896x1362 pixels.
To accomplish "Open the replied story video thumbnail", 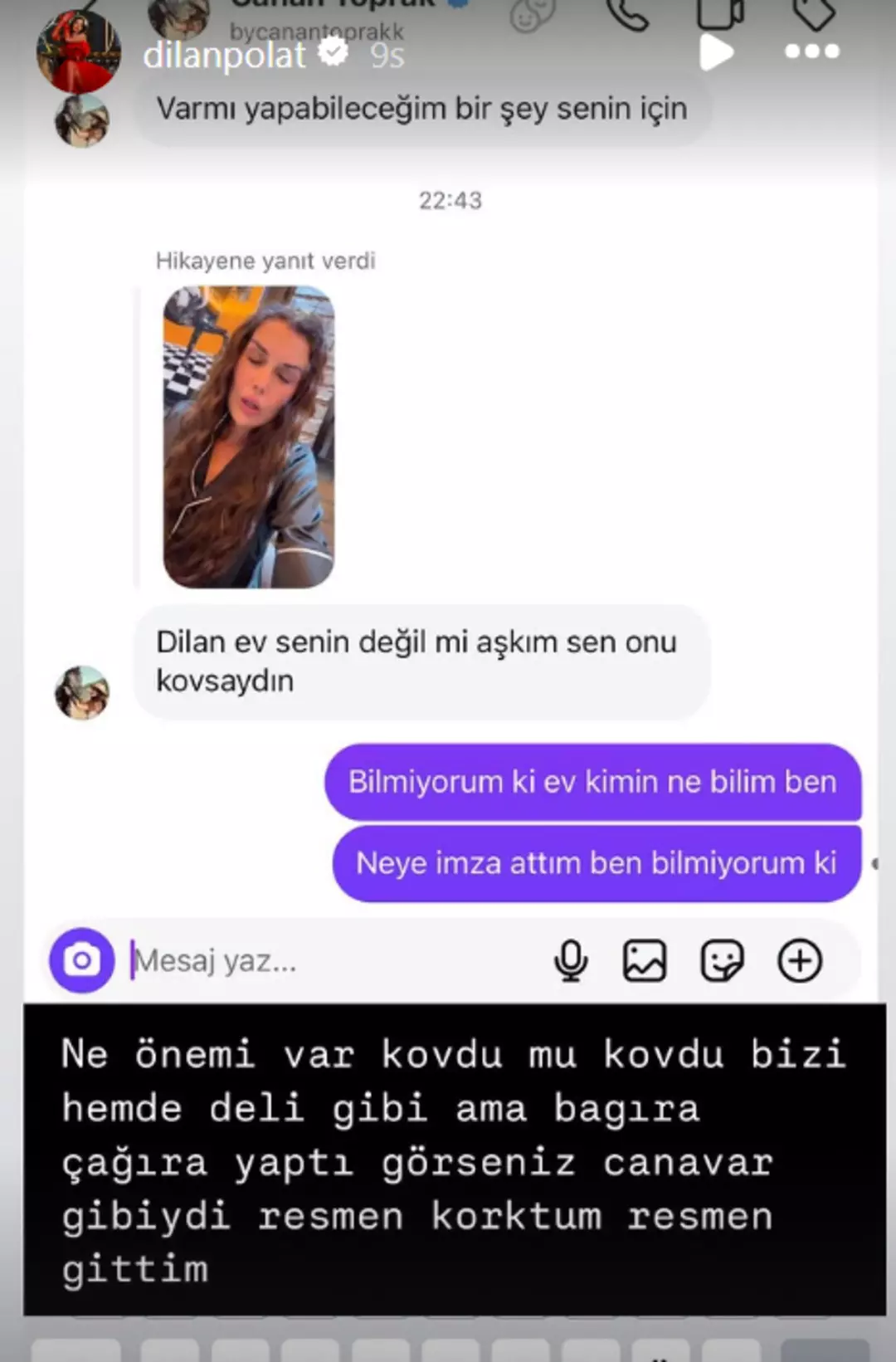I will [x=248, y=436].
